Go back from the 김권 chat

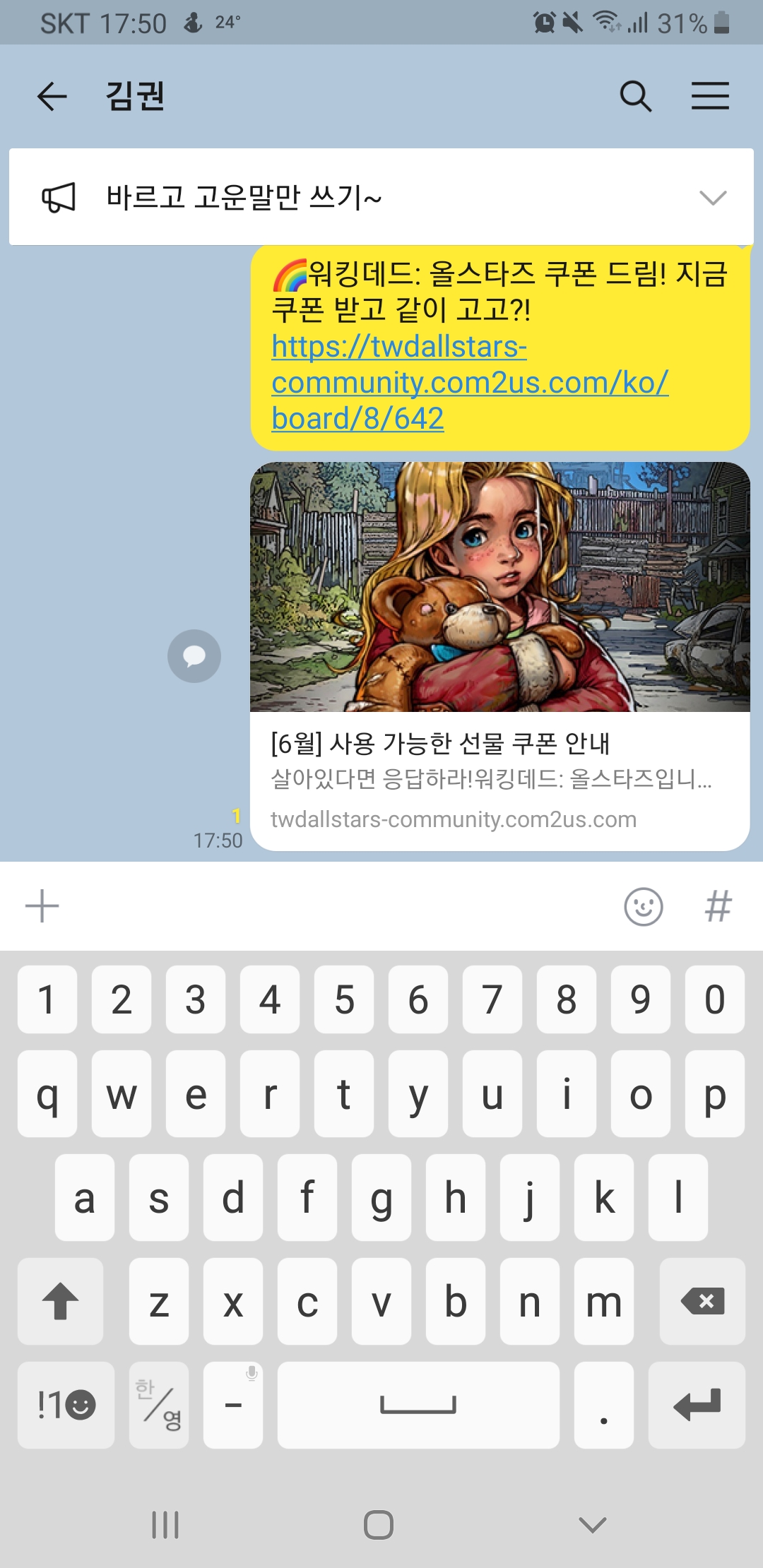(52, 96)
